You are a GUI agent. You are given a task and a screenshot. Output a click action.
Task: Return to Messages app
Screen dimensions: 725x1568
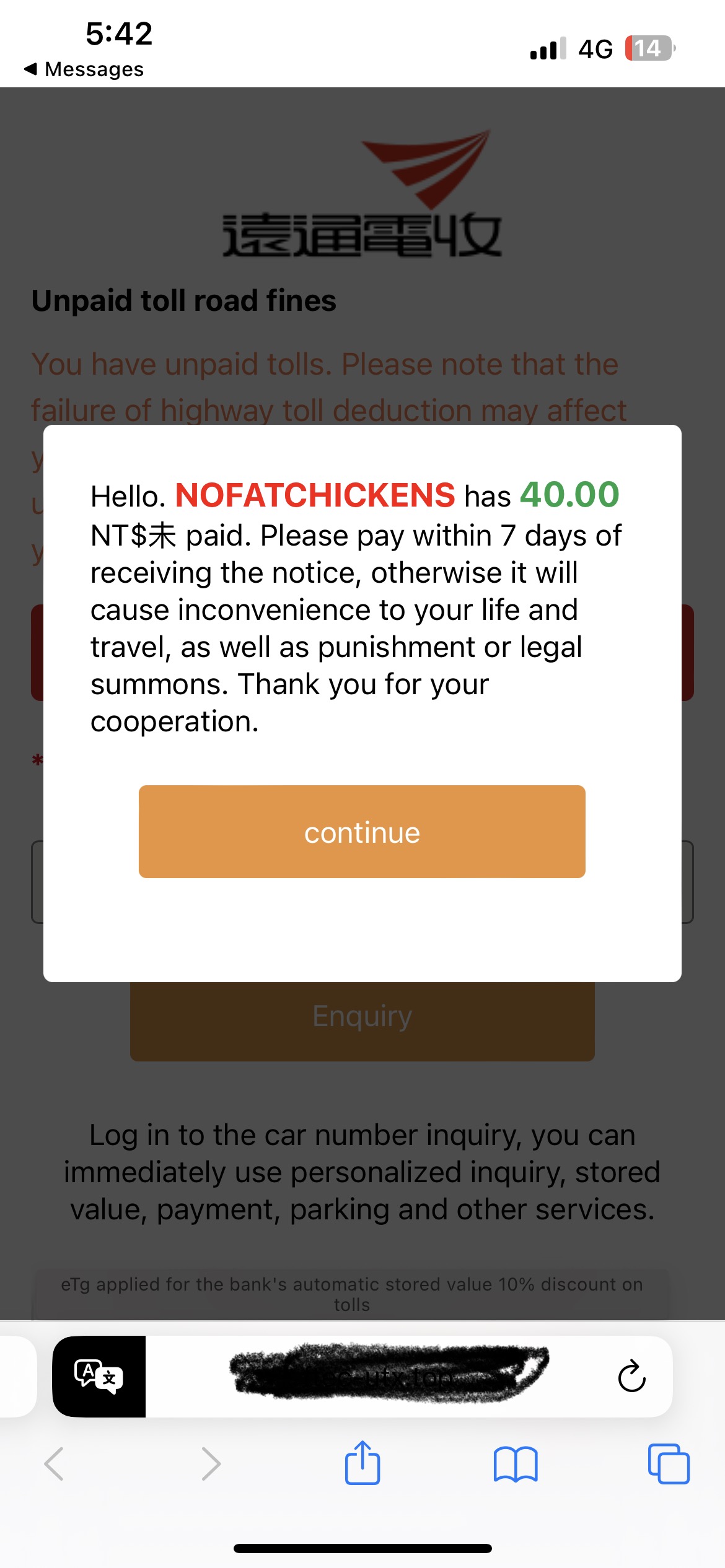click(x=84, y=69)
